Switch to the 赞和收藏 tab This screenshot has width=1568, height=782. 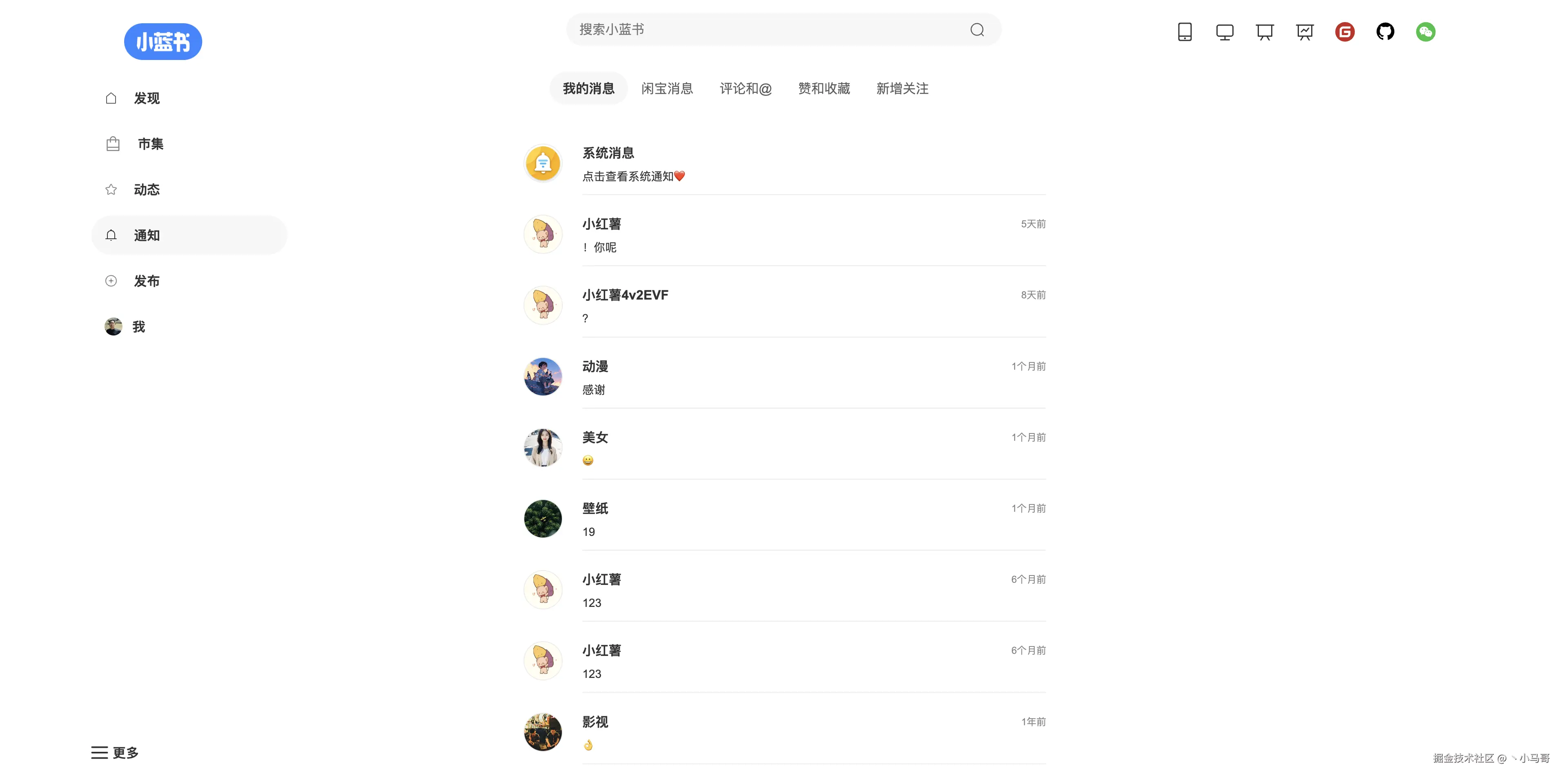click(824, 89)
